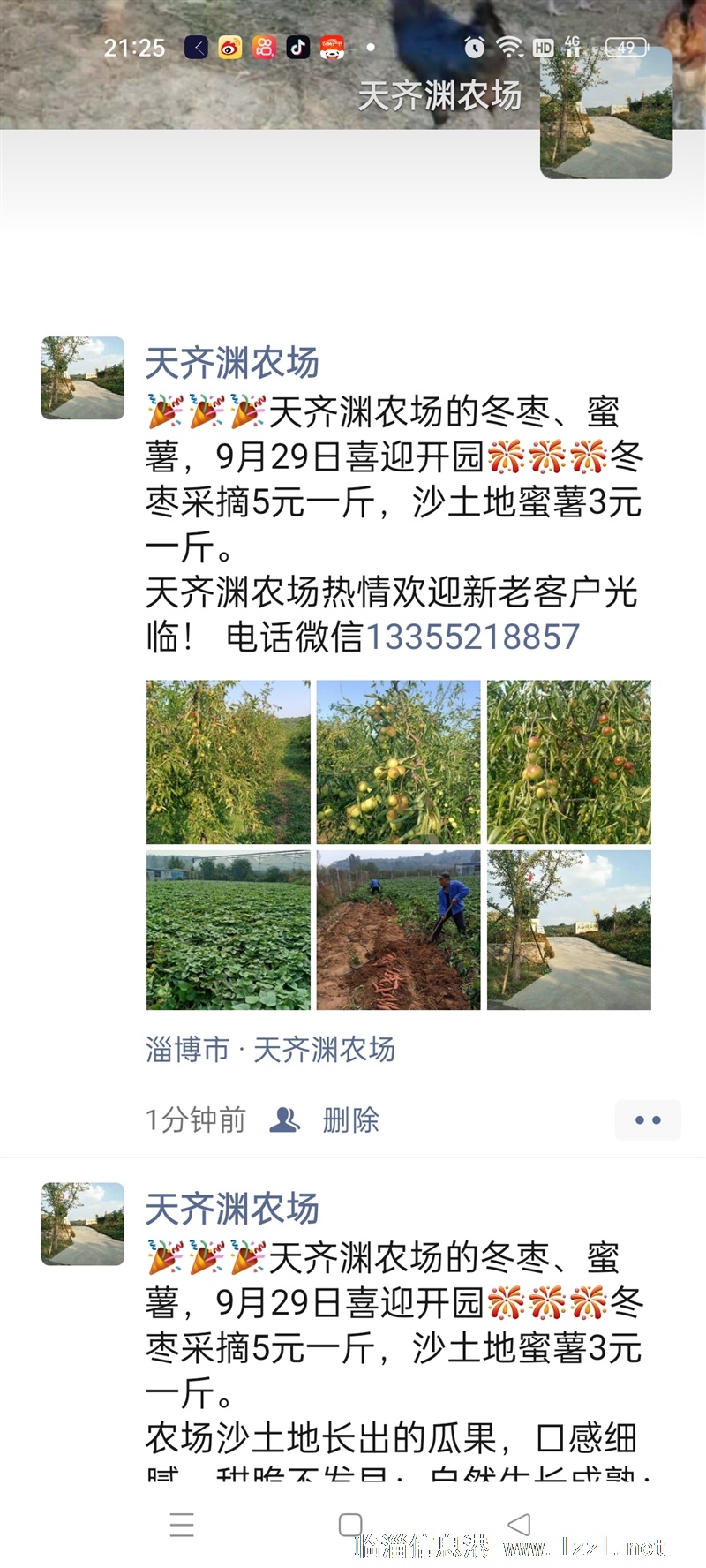
Task: Open the visibility people icon by 删除
Action: click(x=284, y=1119)
